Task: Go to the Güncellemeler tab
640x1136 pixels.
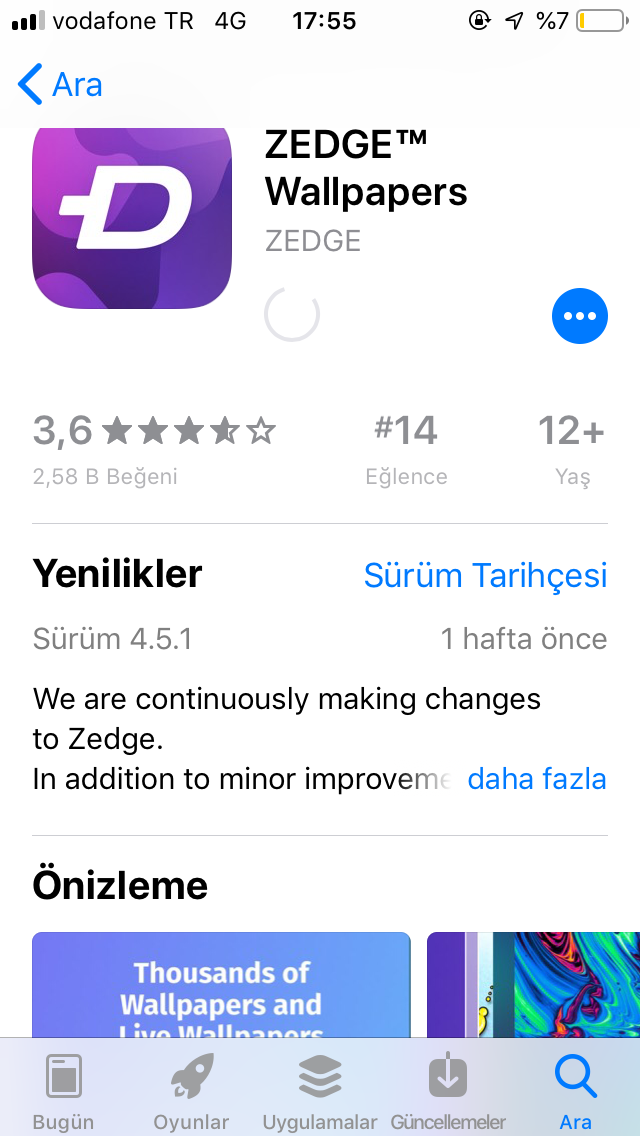Action: pyautogui.click(x=447, y=1090)
